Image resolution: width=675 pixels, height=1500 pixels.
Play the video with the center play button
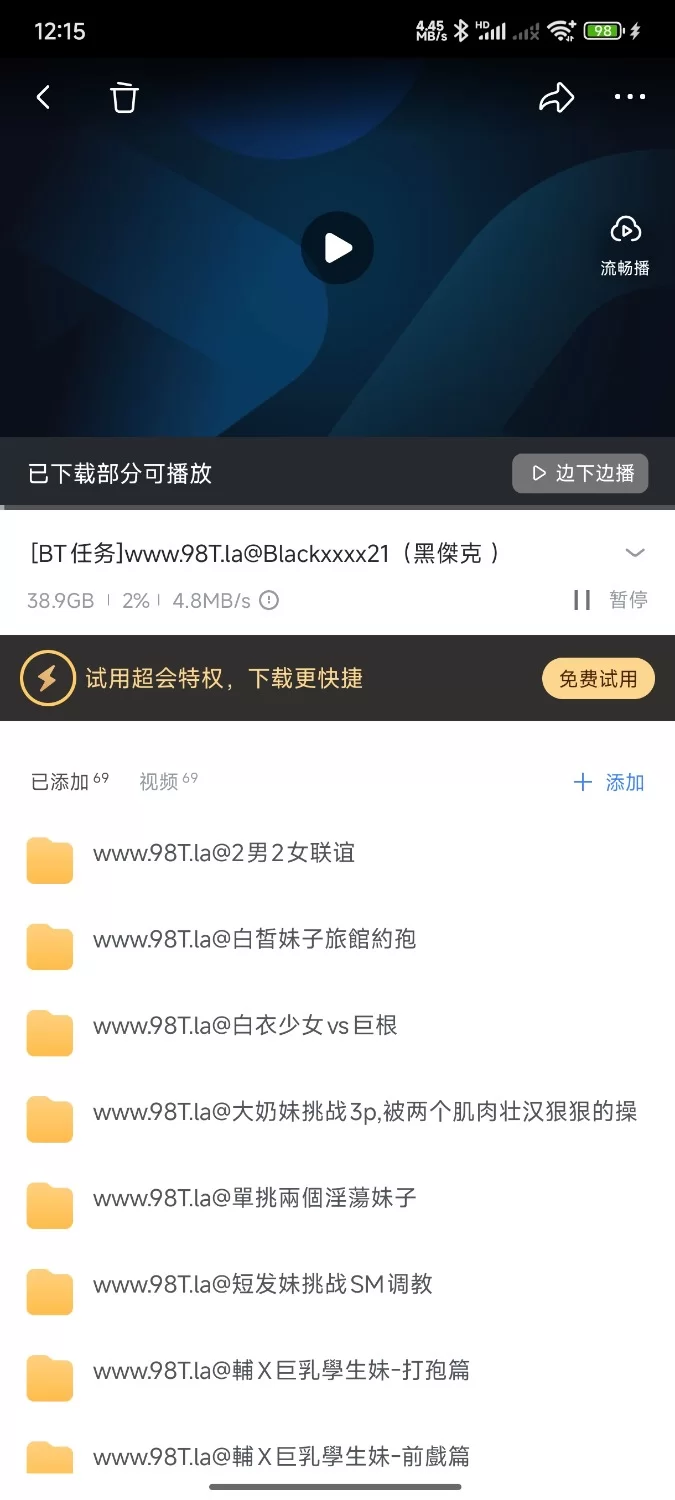[x=337, y=248]
